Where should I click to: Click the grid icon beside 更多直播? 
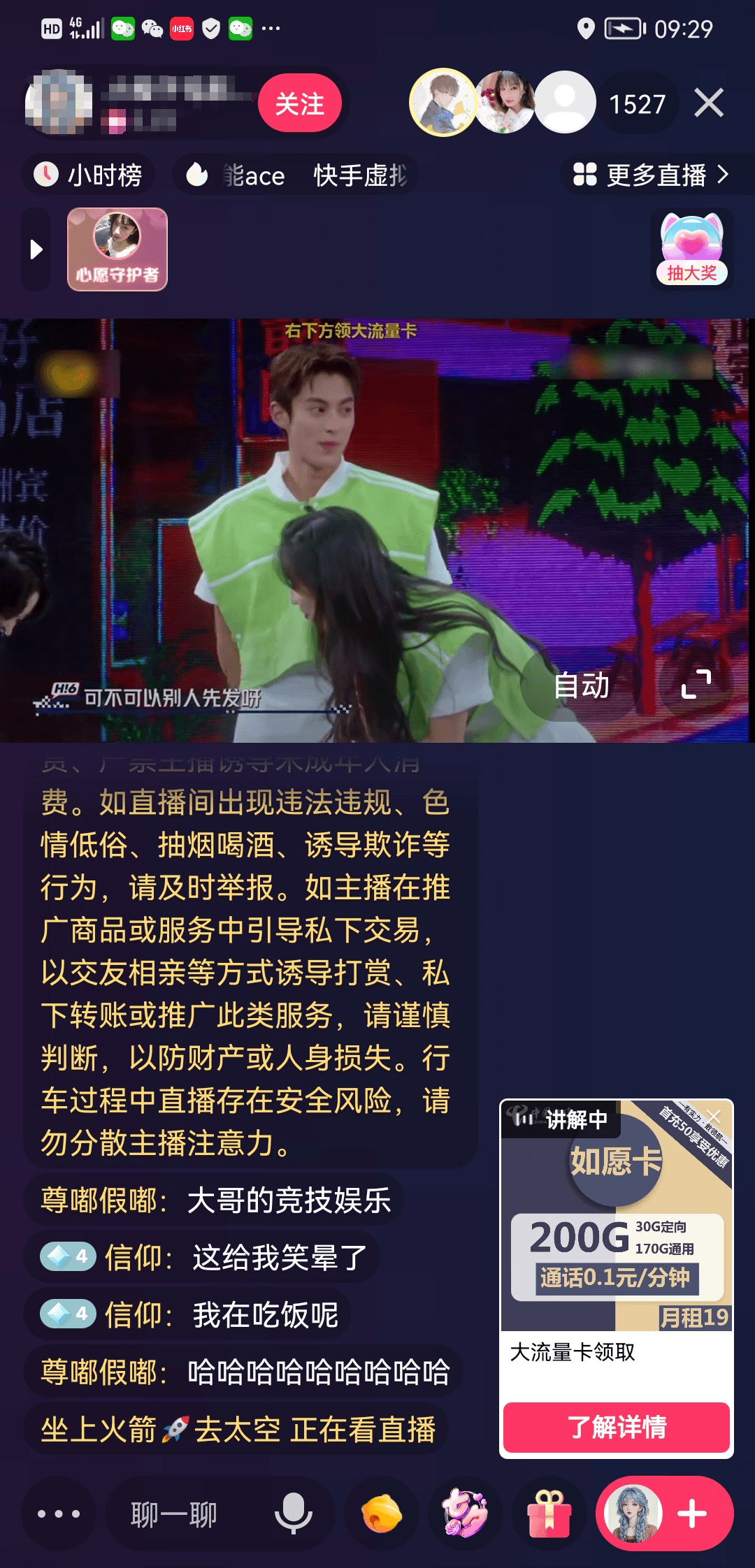pos(584,175)
